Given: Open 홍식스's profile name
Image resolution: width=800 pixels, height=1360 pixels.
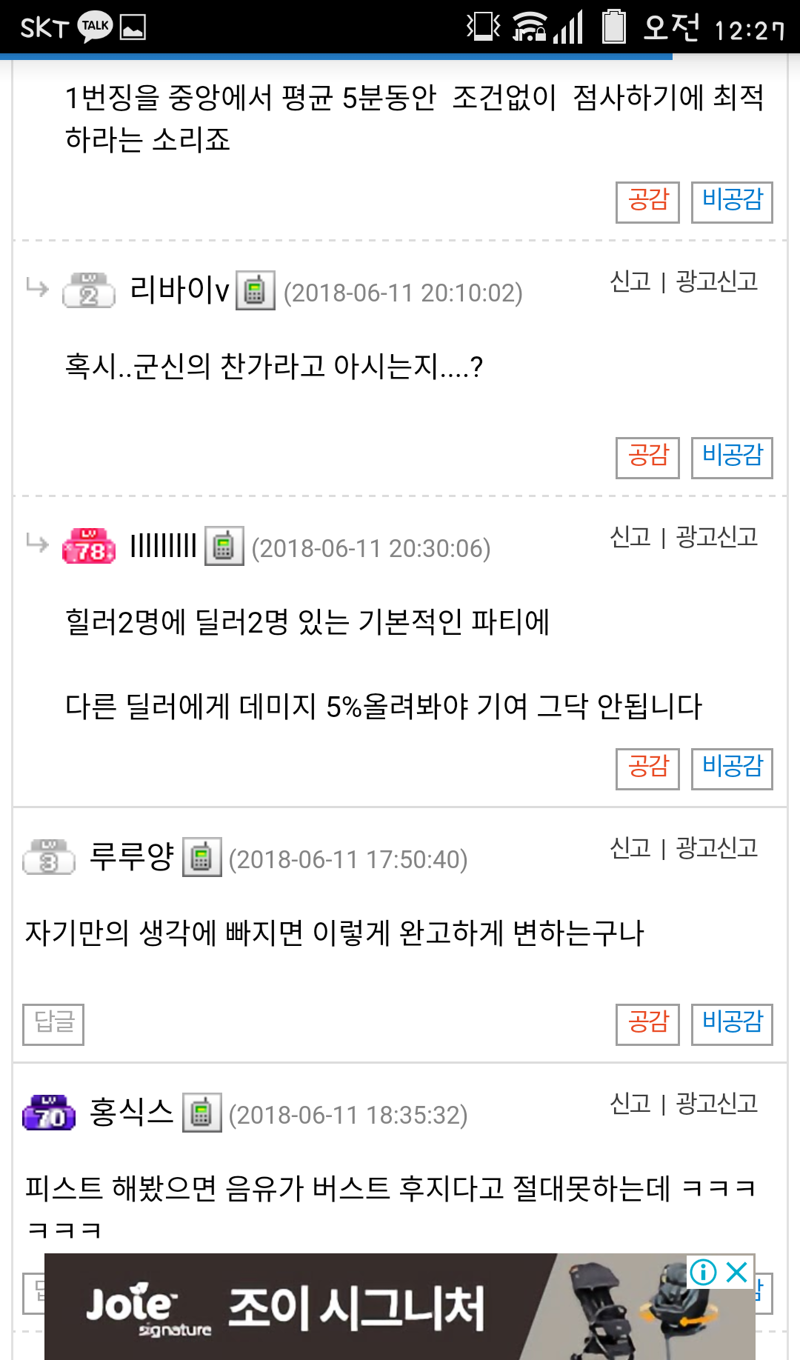Looking at the screenshot, I should (131, 1111).
